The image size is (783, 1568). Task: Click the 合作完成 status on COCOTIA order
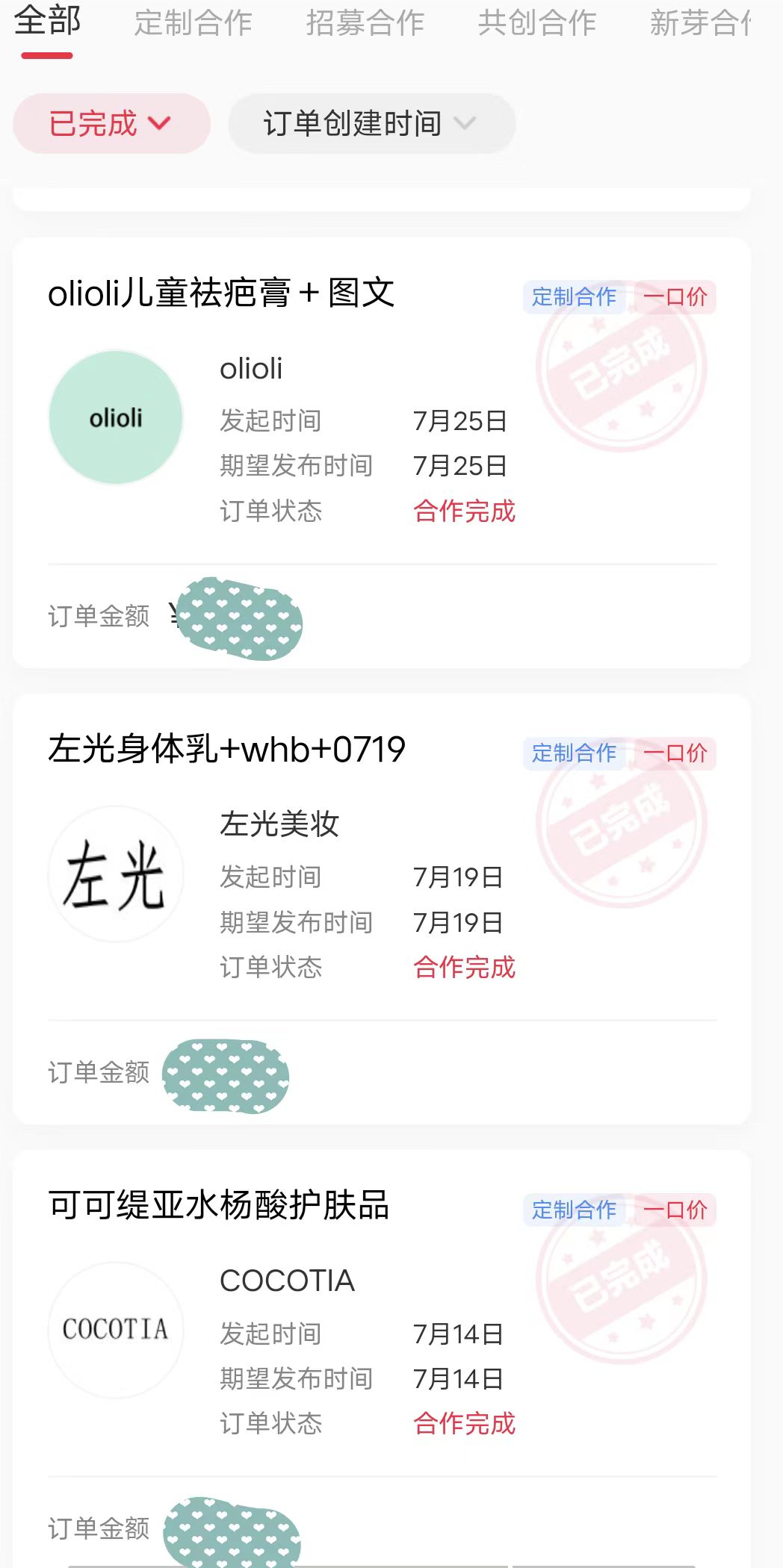(x=464, y=1423)
